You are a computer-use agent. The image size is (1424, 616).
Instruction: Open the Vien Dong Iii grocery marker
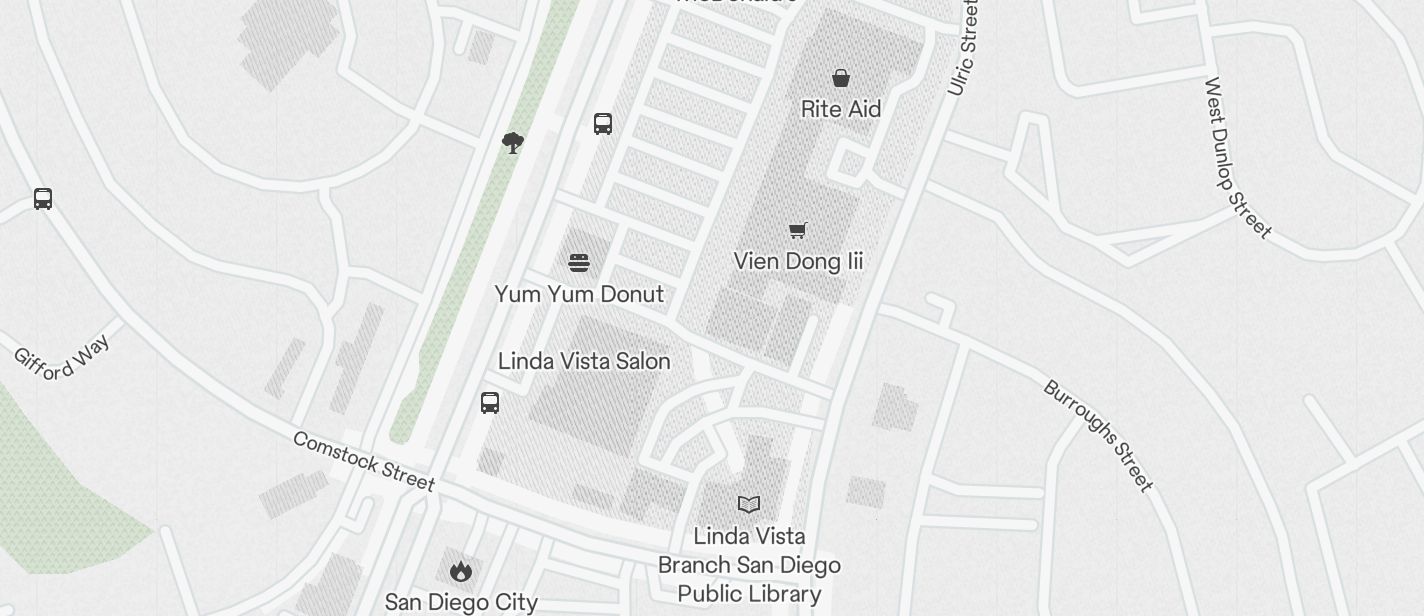click(797, 231)
